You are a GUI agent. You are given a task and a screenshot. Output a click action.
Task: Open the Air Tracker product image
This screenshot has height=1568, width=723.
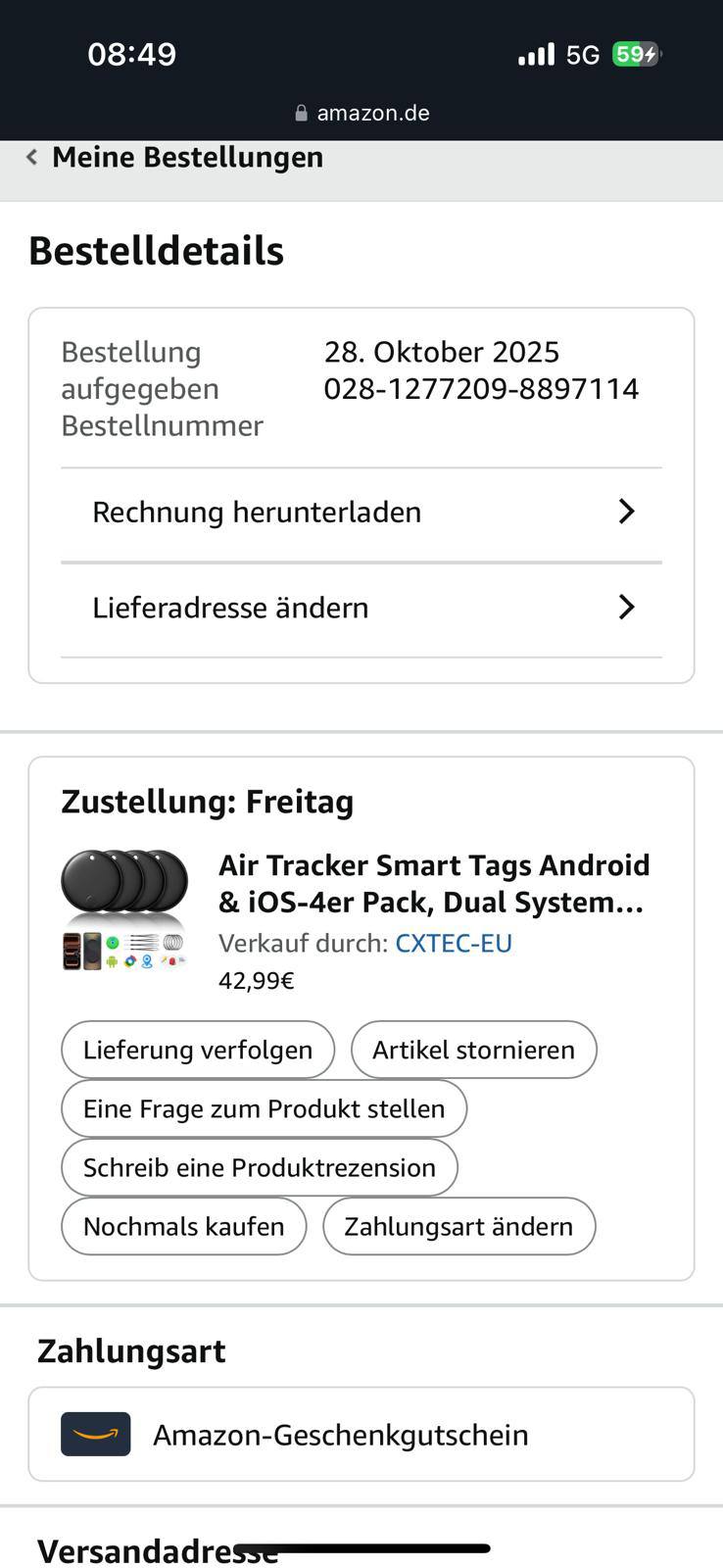tap(124, 909)
